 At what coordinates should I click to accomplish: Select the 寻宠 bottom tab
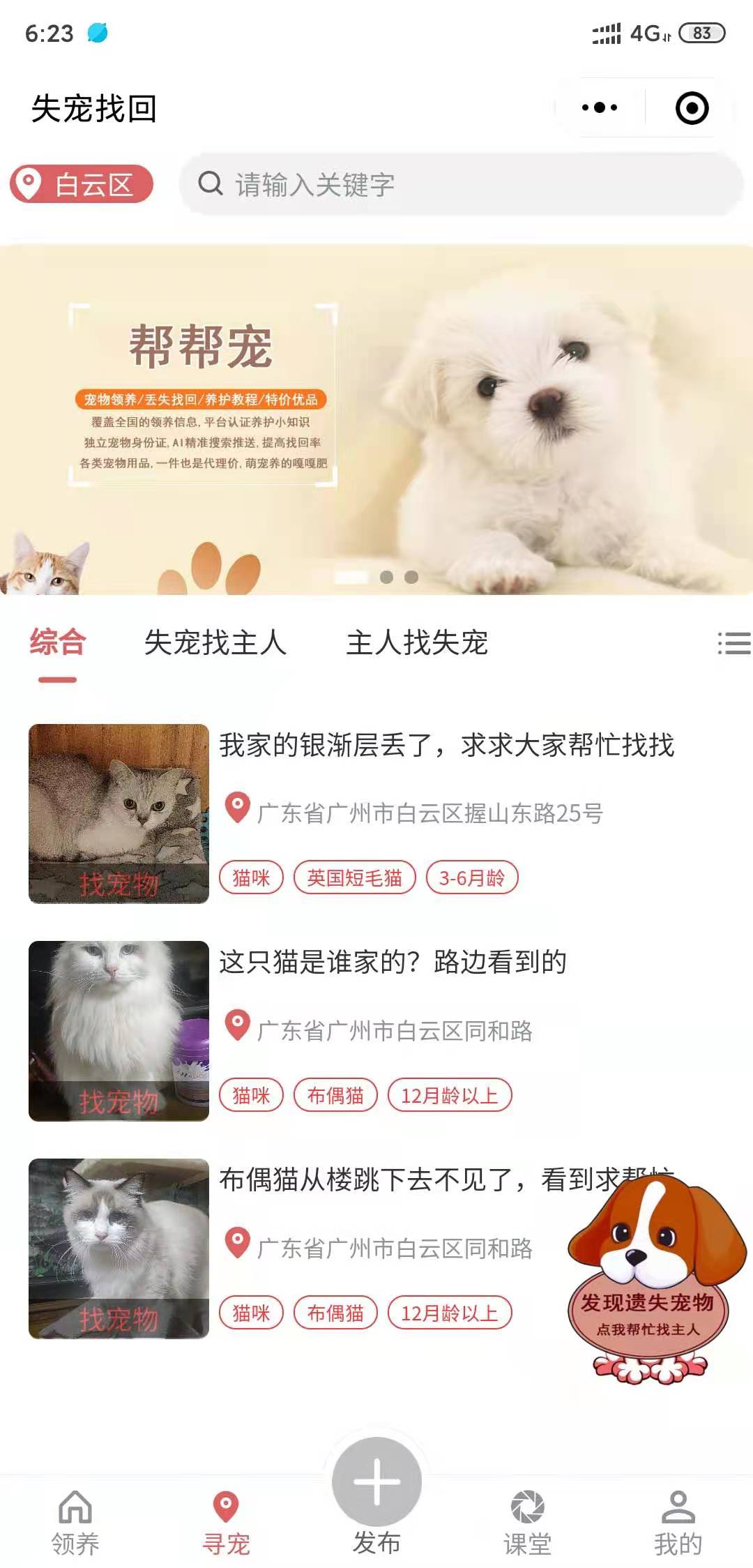[x=226, y=1523]
